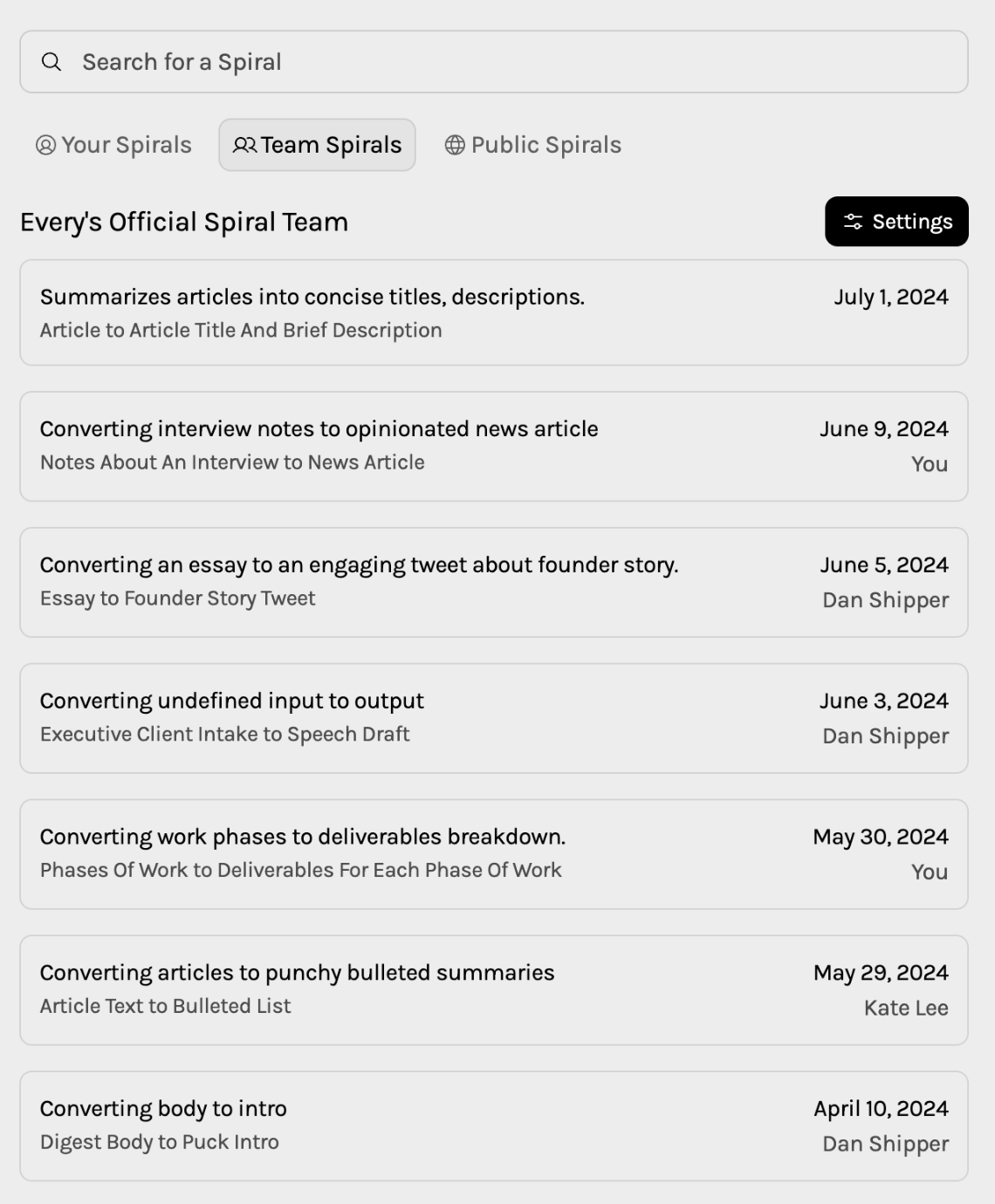
Task: Open the Essay to Founder Story Tweet spiral
Action: (x=493, y=582)
